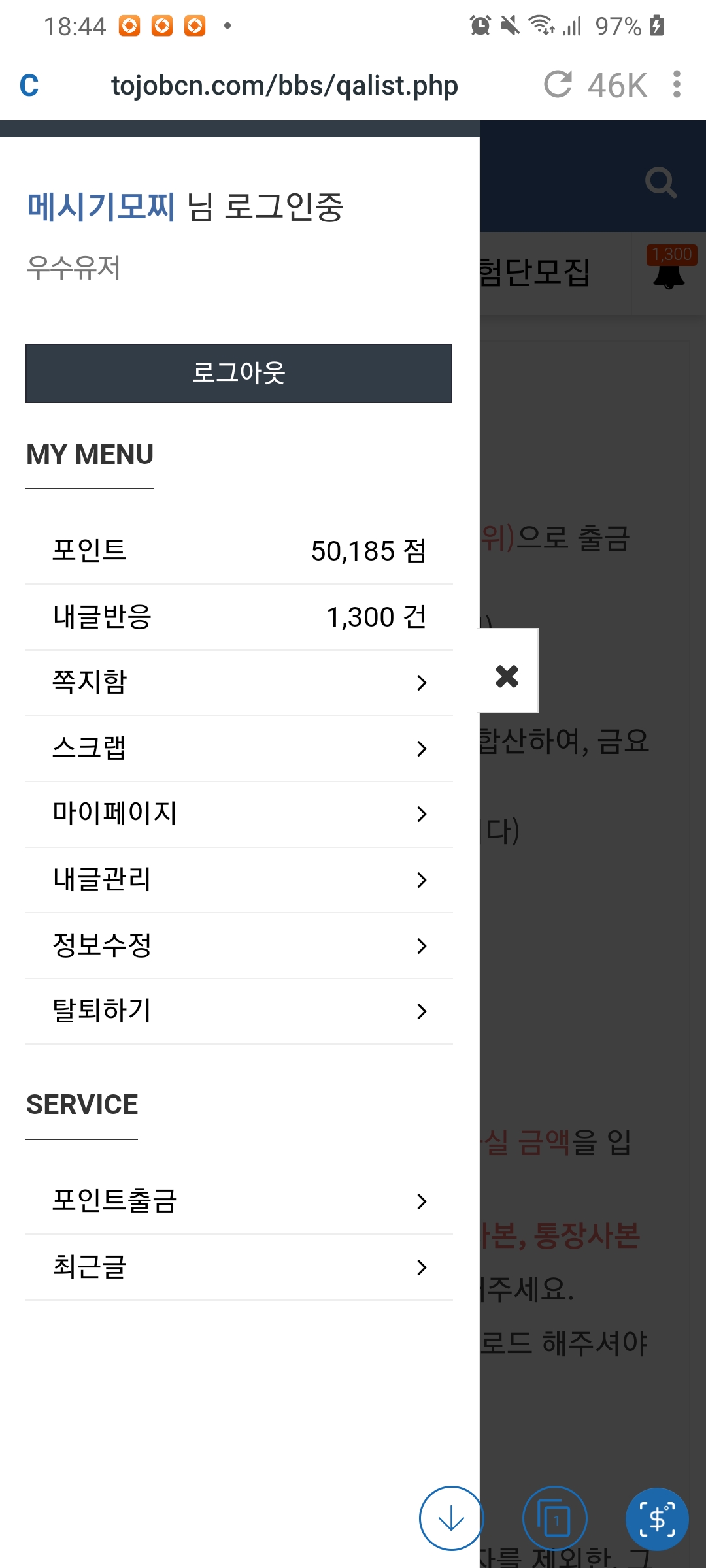
Task: Tap the dollar scan floating button
Action: 657,1518
